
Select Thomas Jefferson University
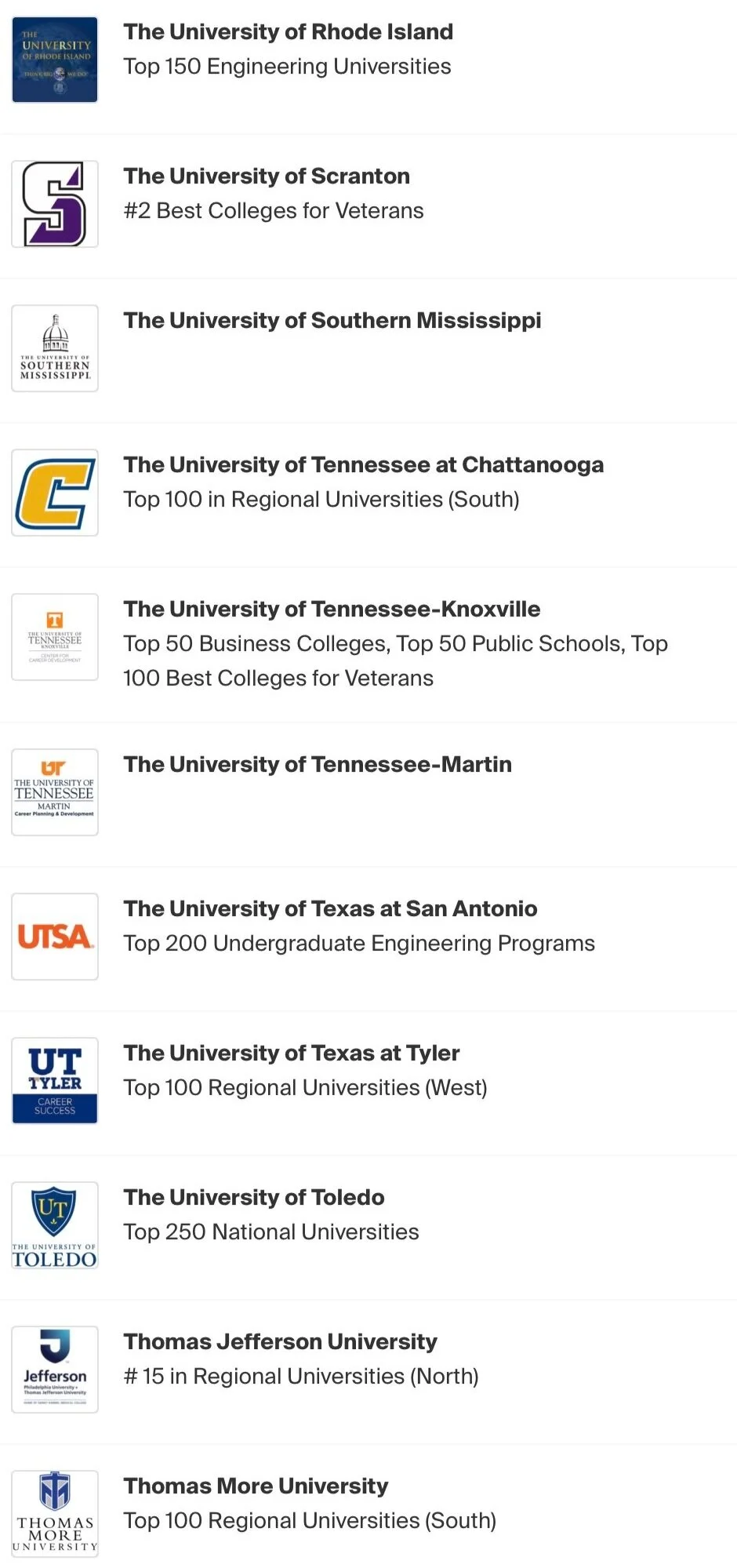click(280, 1343)
